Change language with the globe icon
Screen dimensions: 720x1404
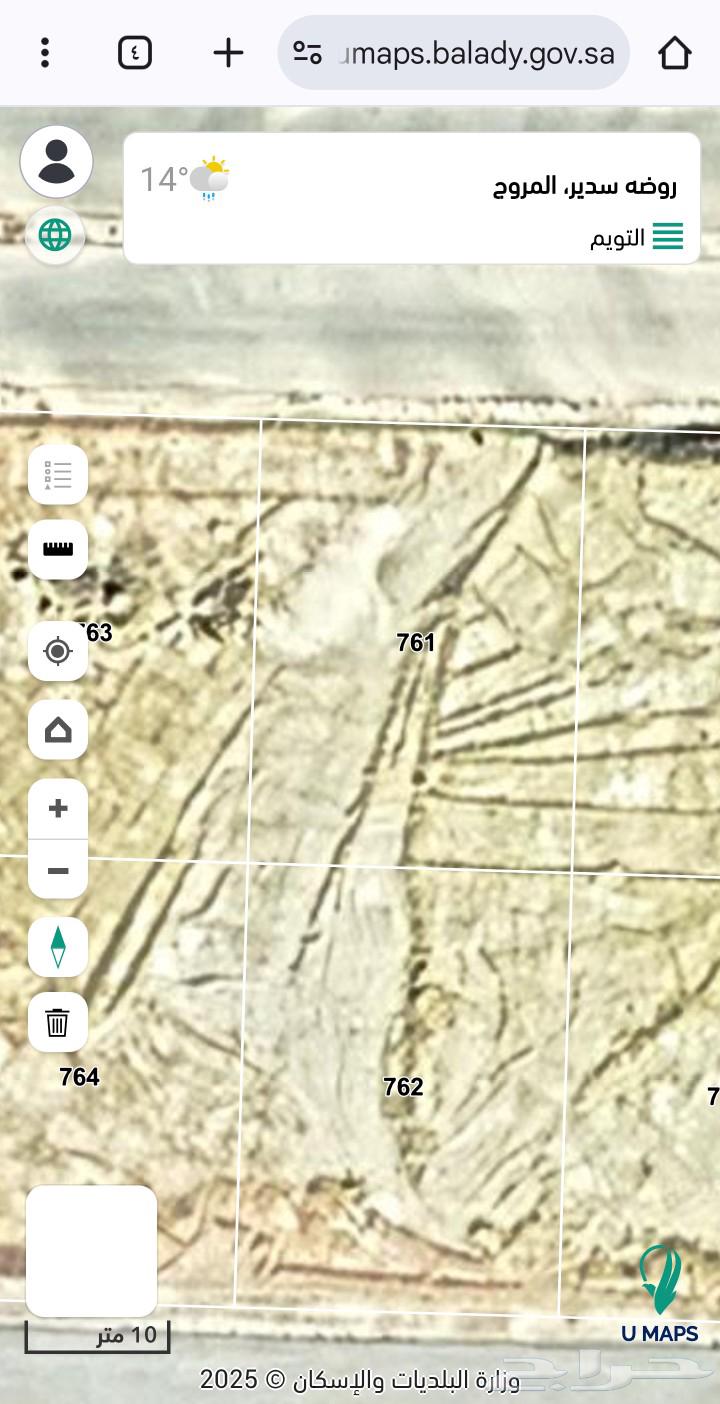[x=55, y=235]
